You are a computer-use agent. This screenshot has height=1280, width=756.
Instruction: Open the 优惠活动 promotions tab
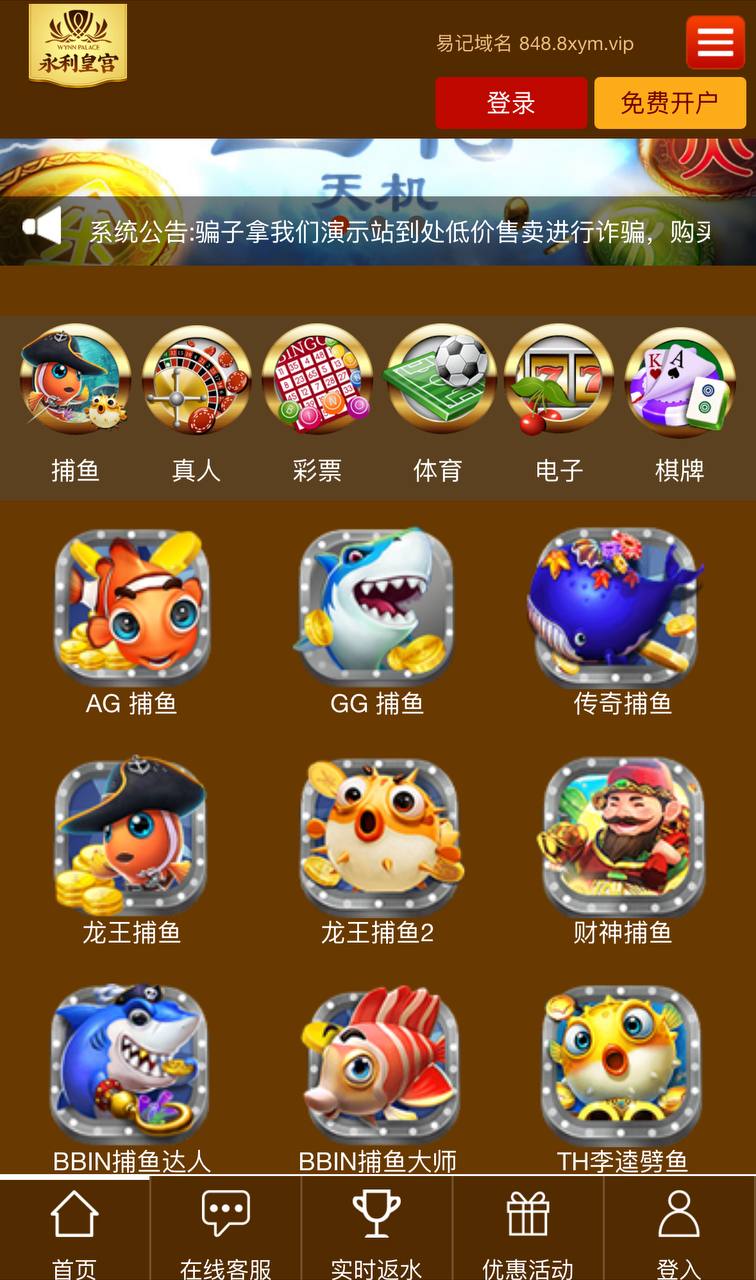pyautogui.click(x=528, y=1230)
